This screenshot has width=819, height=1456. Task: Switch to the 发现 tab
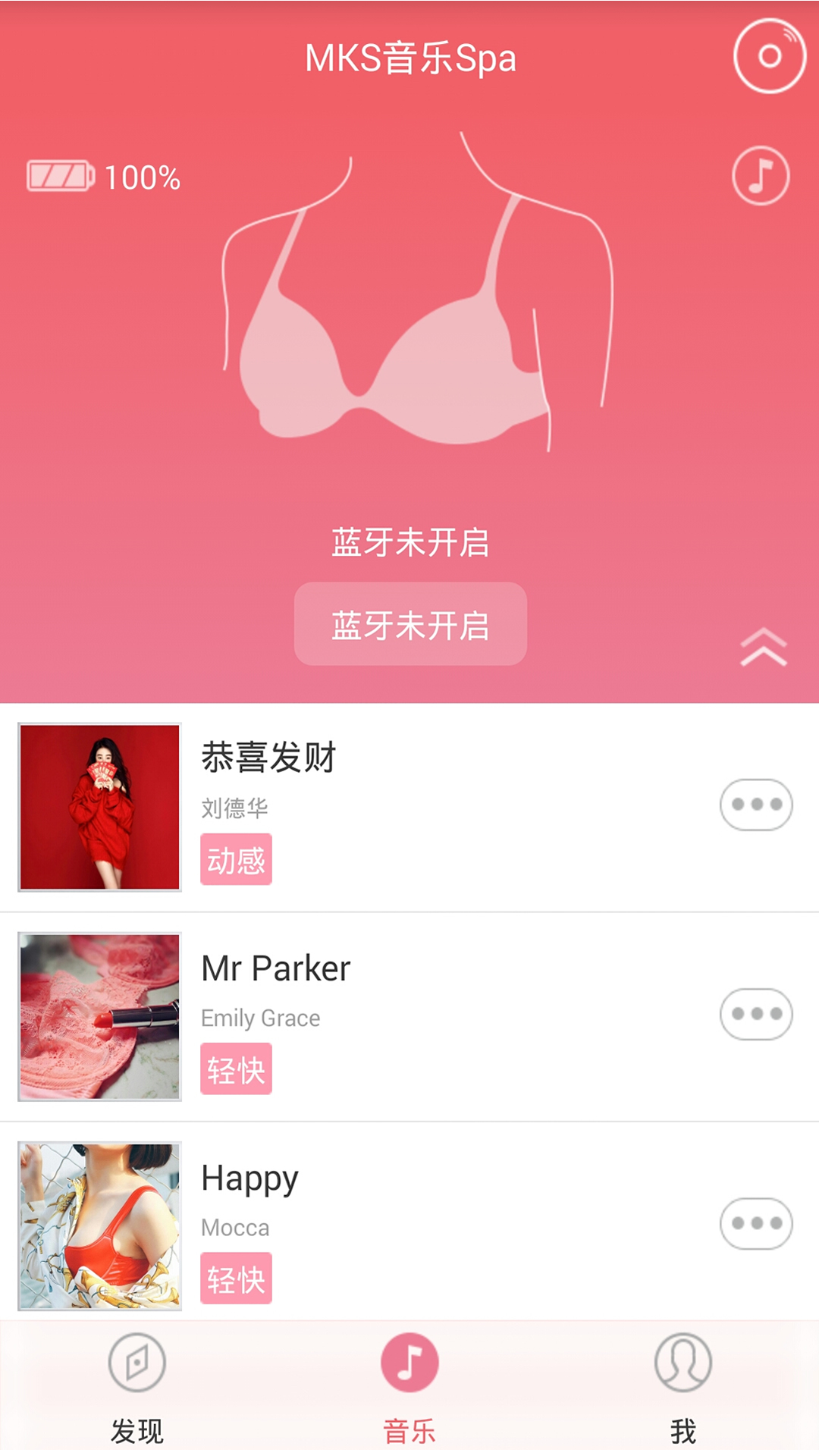coord(137,1388)
